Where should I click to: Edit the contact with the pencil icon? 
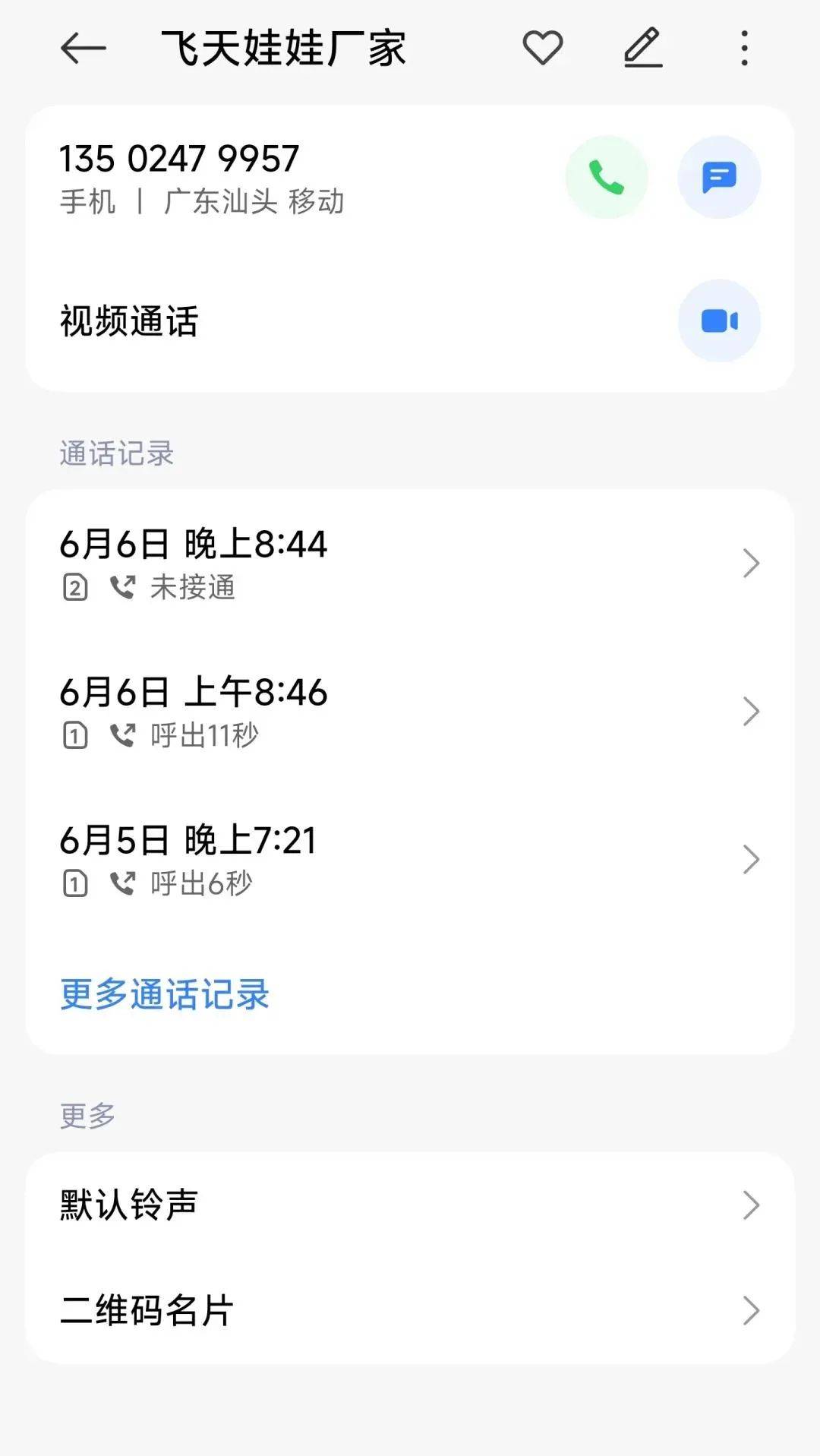coord(643,48)
